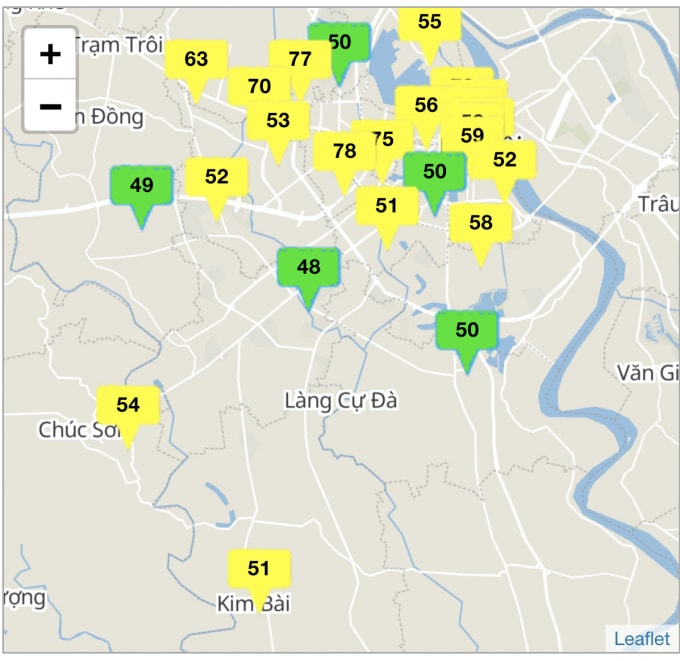Zoom out of the map
The height and width of the screenshot is (661, 680).
[50, 106]
